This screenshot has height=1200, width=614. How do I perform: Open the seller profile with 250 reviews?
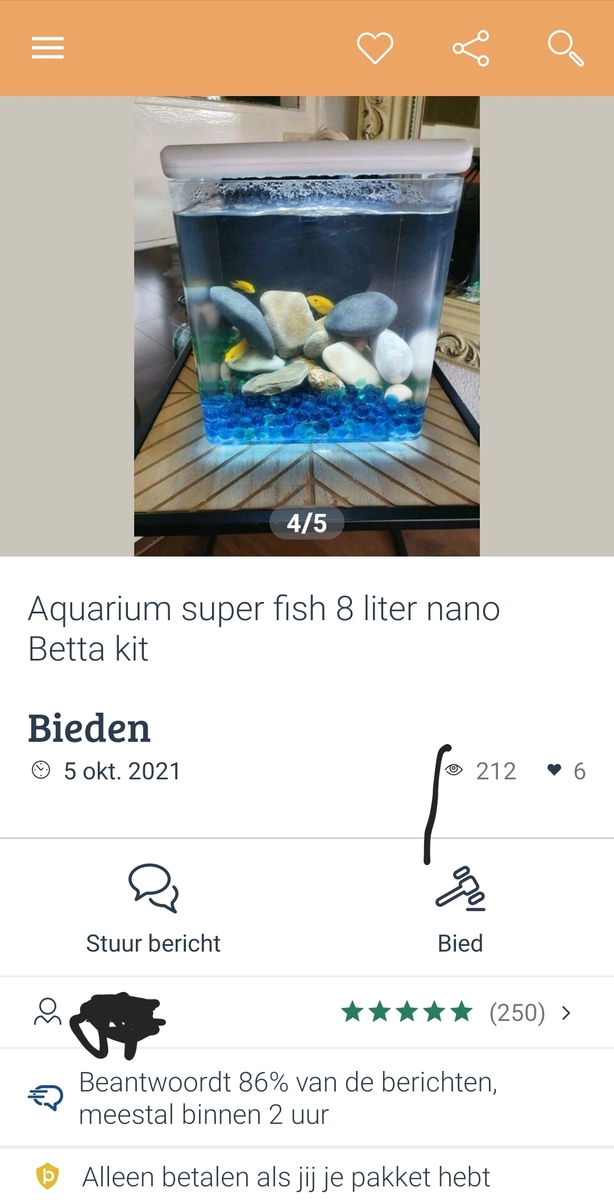coord(306,1012)
